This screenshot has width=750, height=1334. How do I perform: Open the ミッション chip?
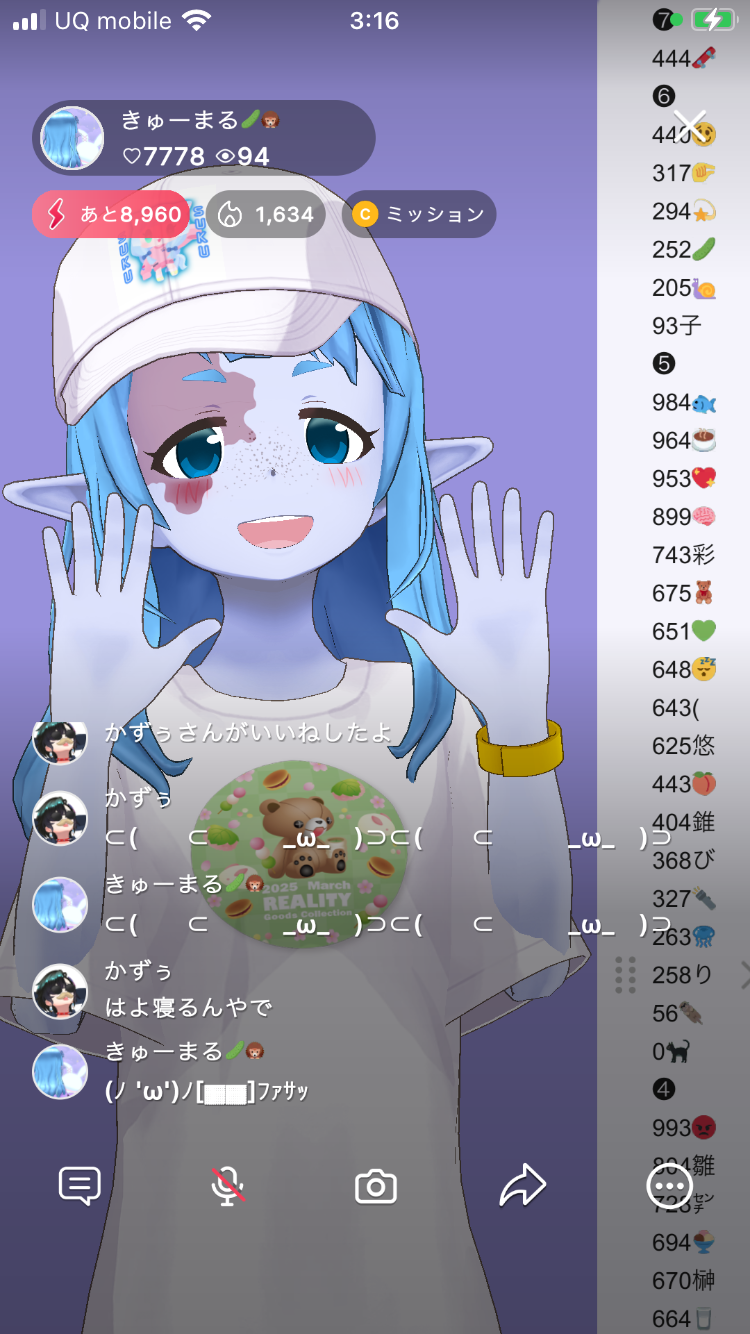pos(419,214)
